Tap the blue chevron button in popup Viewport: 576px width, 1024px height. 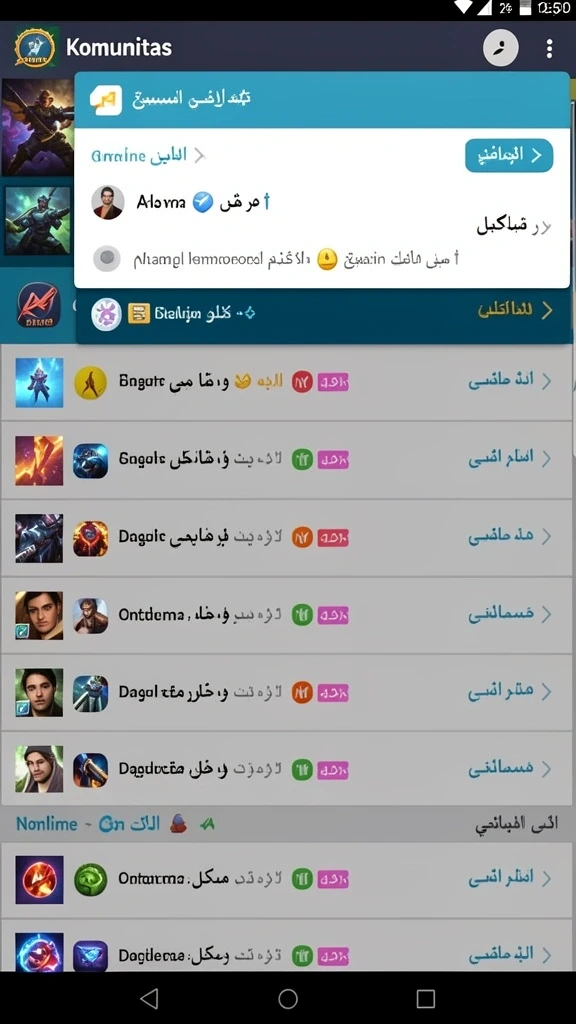tap(509, 155)
